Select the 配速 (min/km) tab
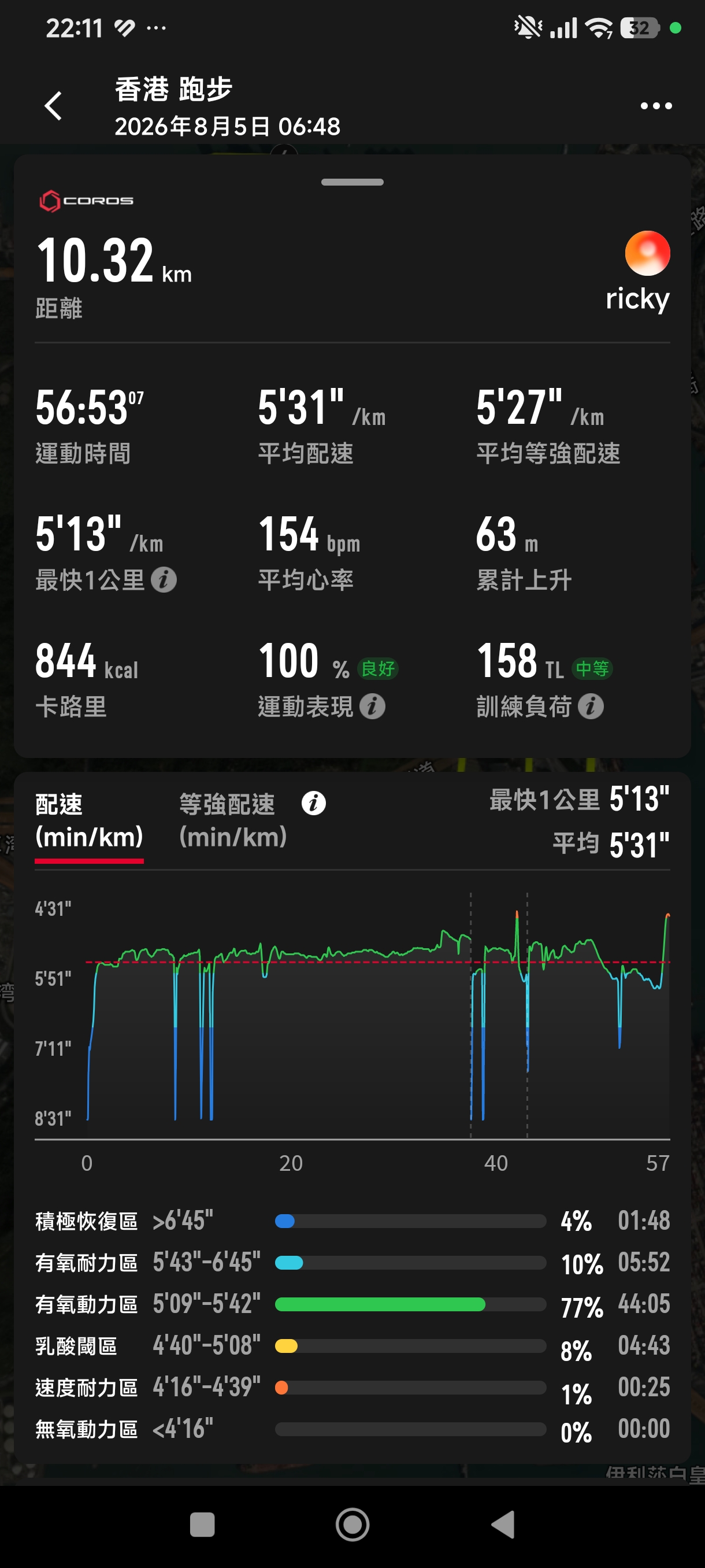This screenshot has height=1568, width=705. 90,820
